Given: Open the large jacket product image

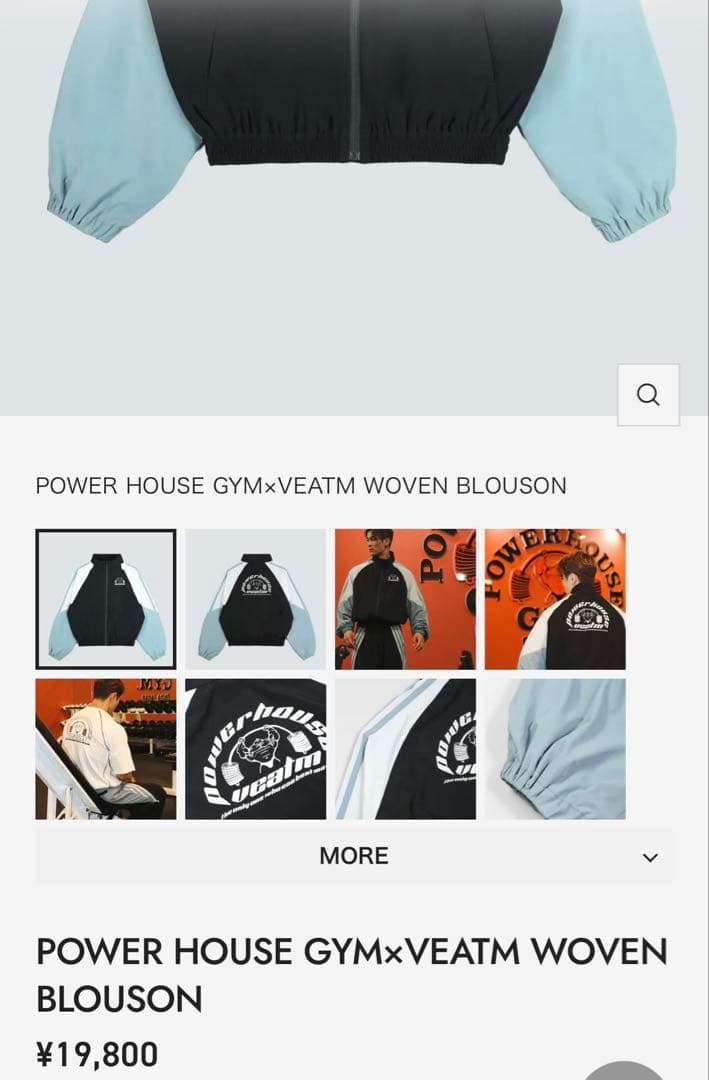Looking at the screenshot, I should 354,150.
